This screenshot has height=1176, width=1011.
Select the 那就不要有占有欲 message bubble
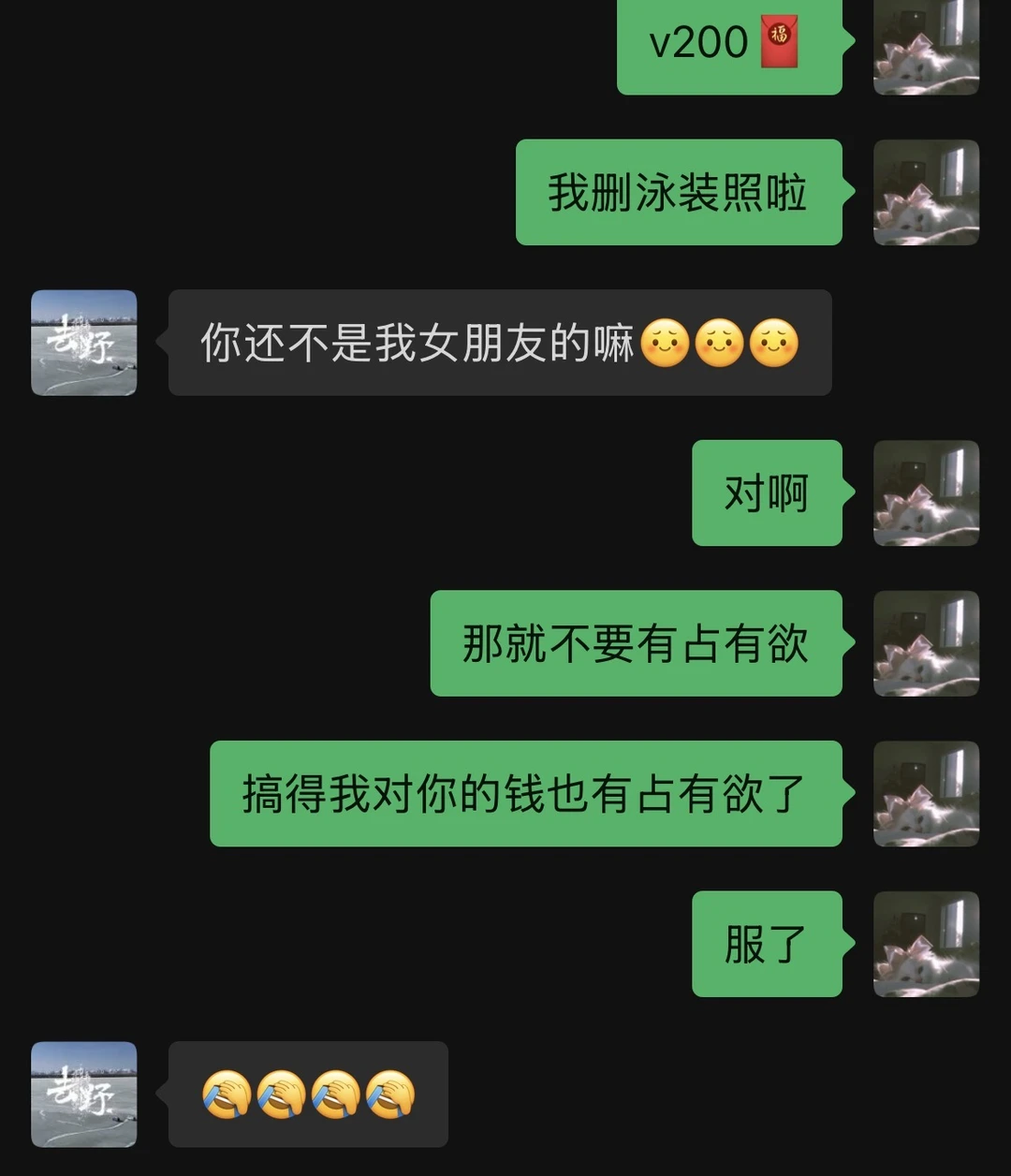pyautogui.click(x=637, y=641)
